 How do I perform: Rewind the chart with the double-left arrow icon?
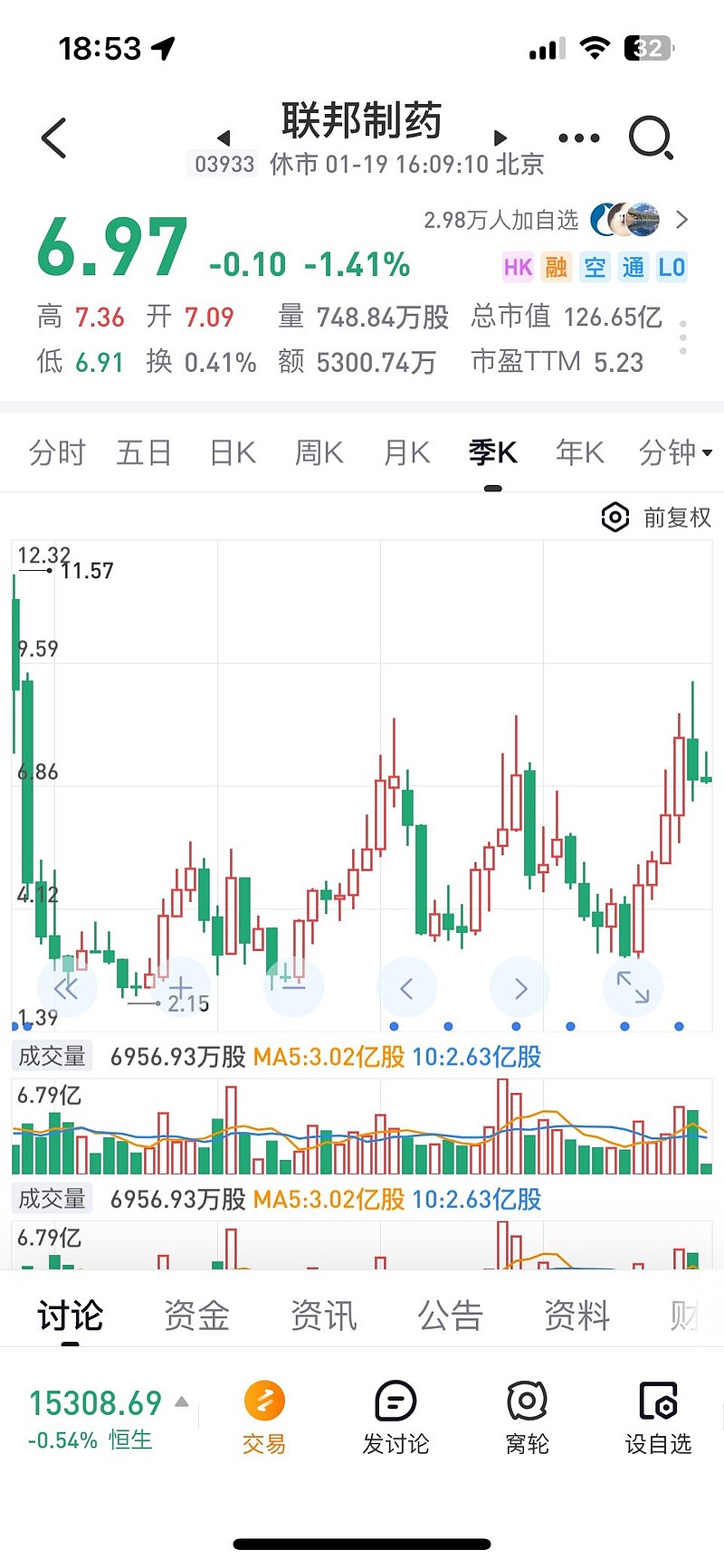pos(68,988)
